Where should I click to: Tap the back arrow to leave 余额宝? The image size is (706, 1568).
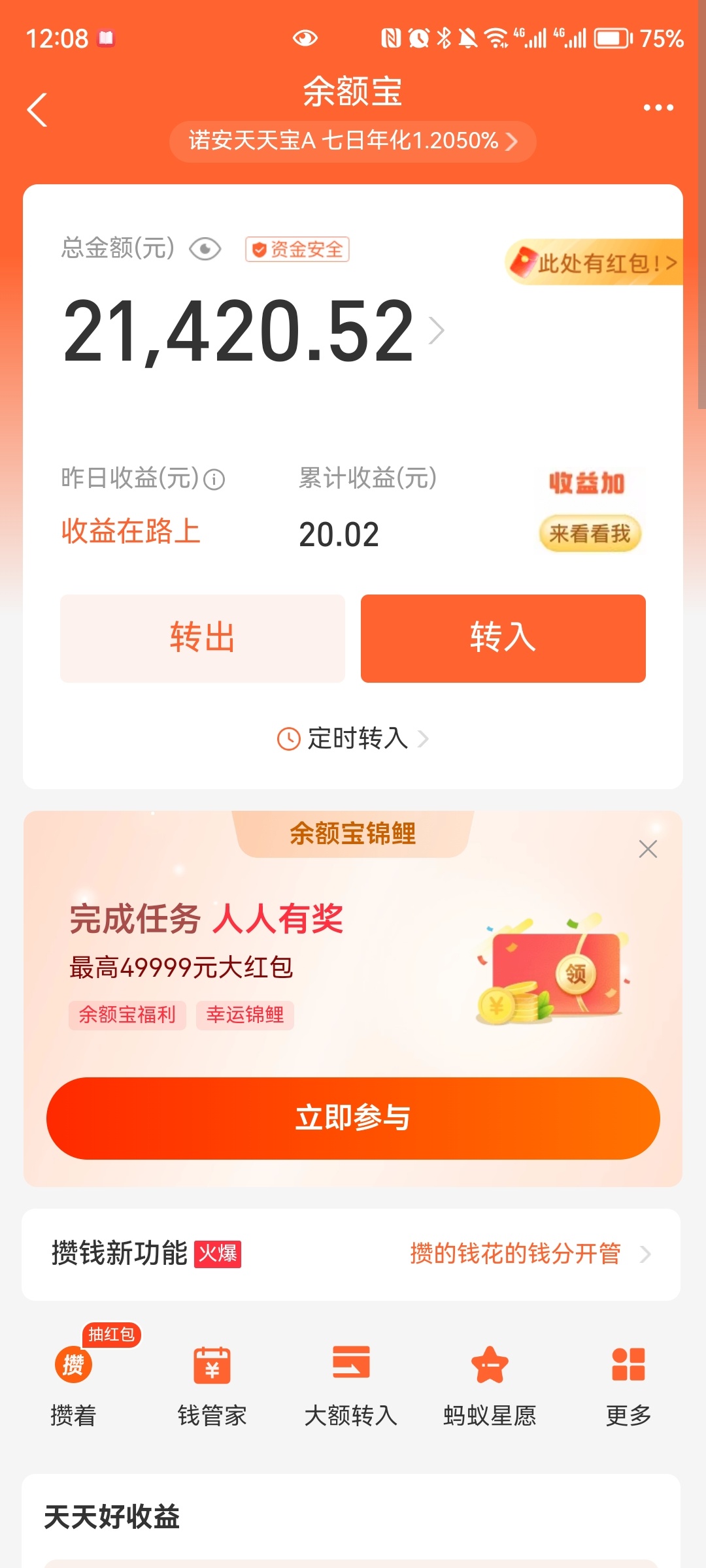(x=37, y=110)
